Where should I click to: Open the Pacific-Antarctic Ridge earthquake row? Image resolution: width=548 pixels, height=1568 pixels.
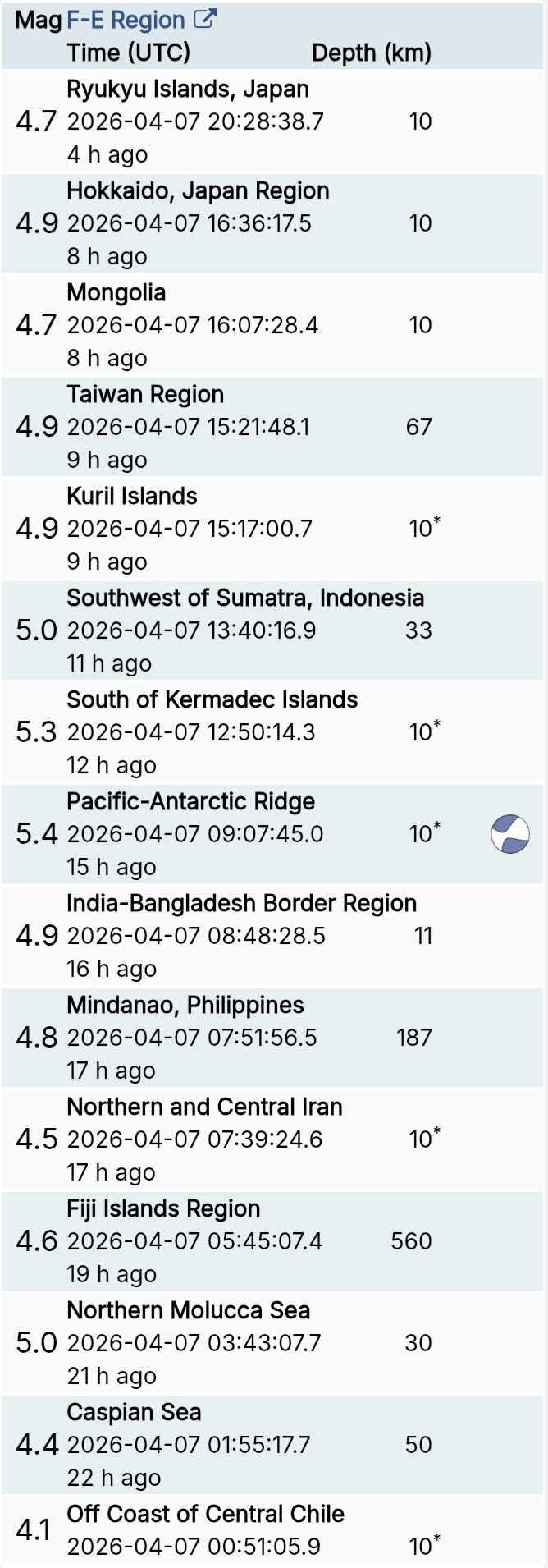(x=190, y=802)
